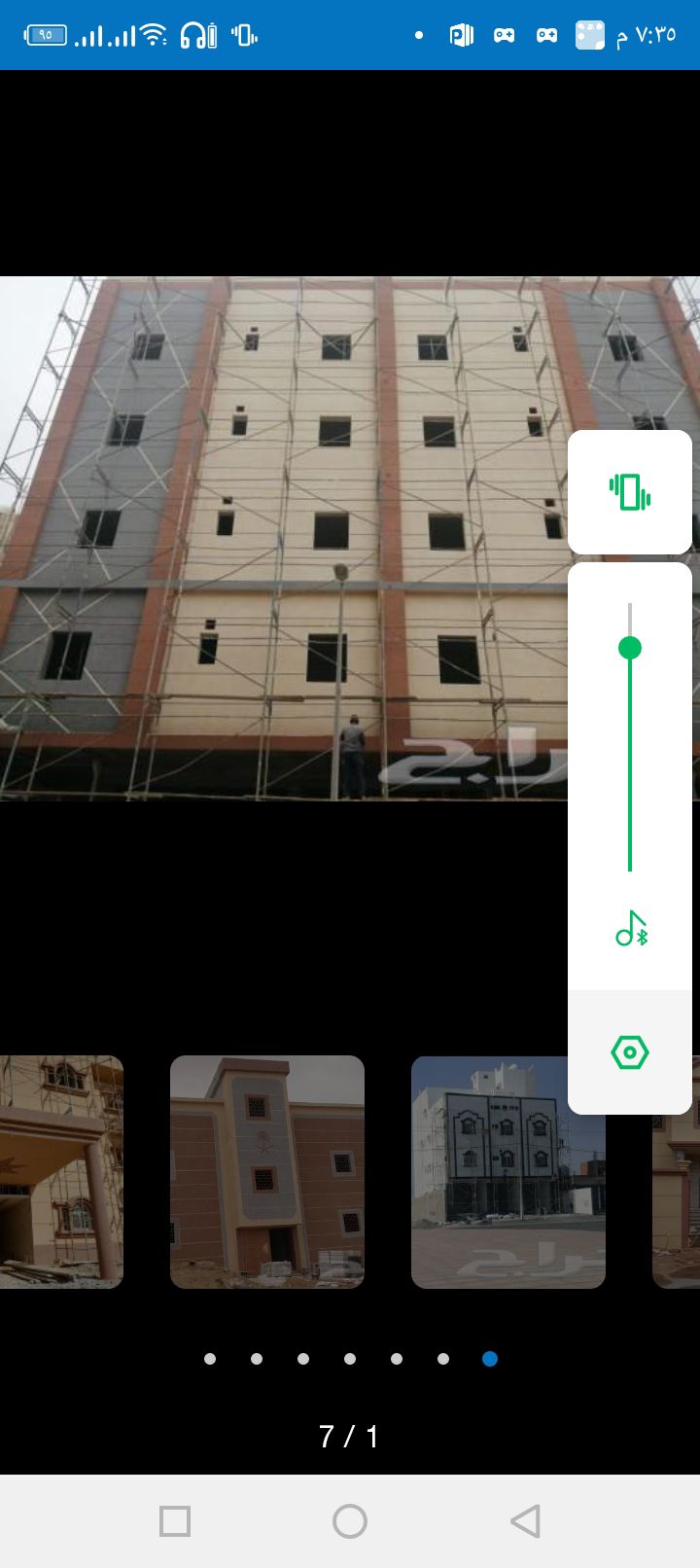
Task: Open the recent apps square button
Action: click(175, 1521)
